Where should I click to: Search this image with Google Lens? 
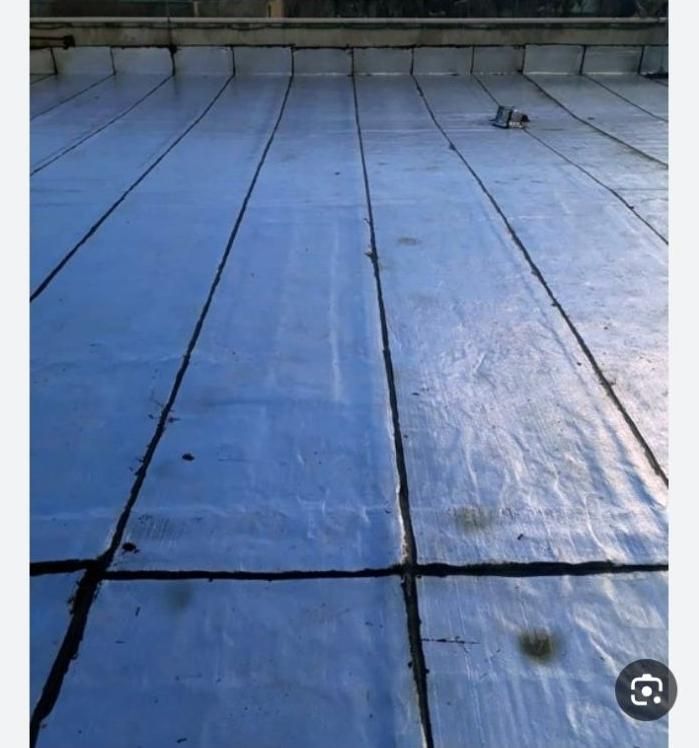646,690
